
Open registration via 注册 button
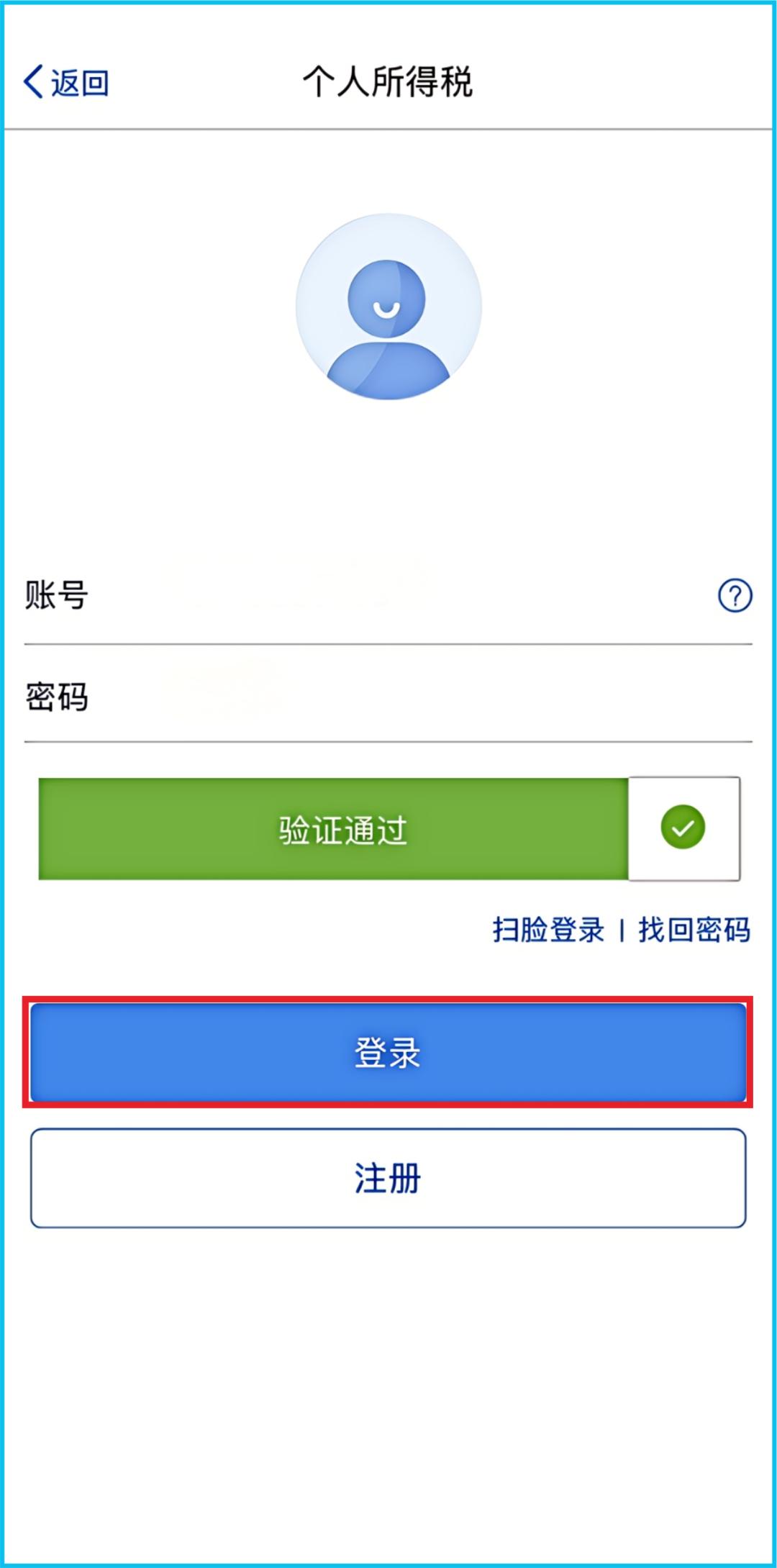(388, 1178)
